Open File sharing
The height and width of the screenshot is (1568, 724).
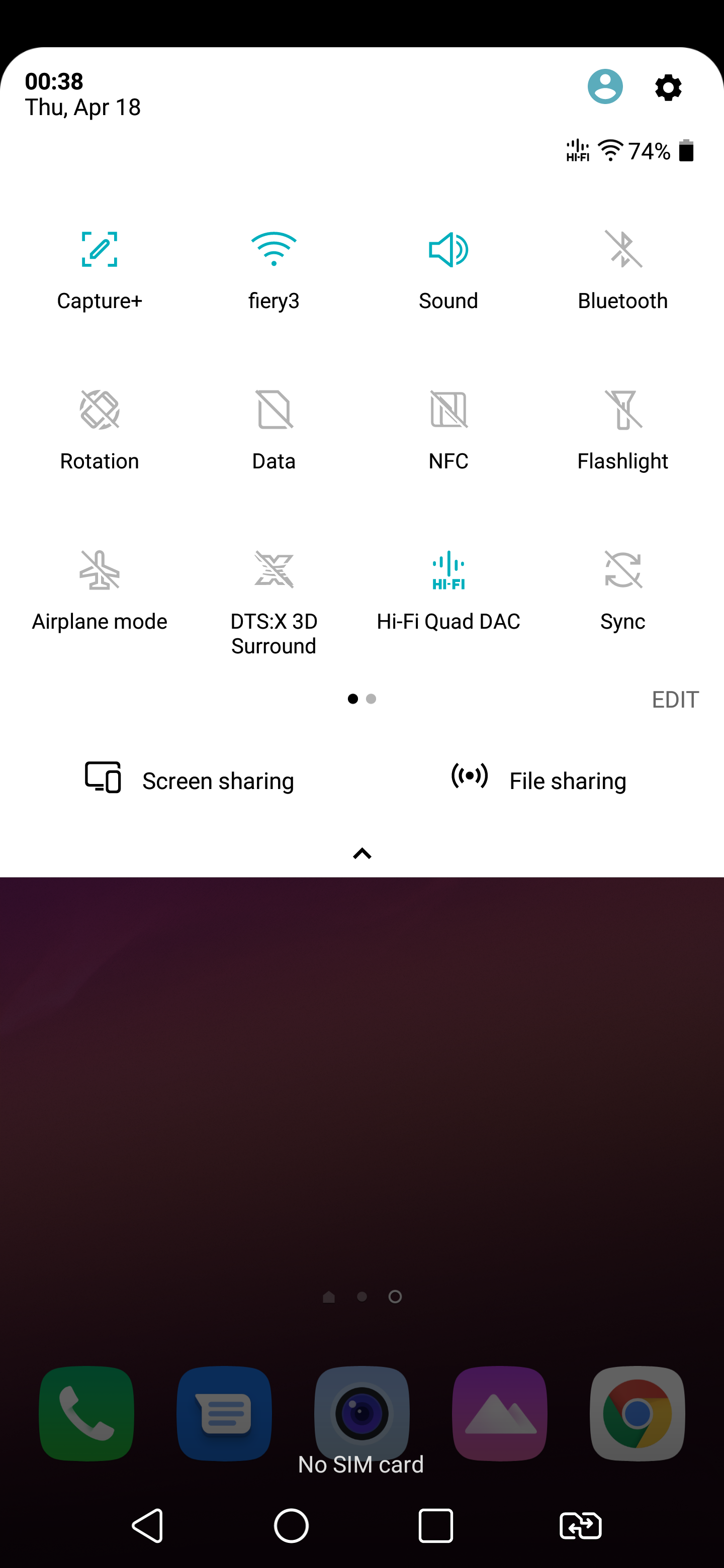[539, 780]
